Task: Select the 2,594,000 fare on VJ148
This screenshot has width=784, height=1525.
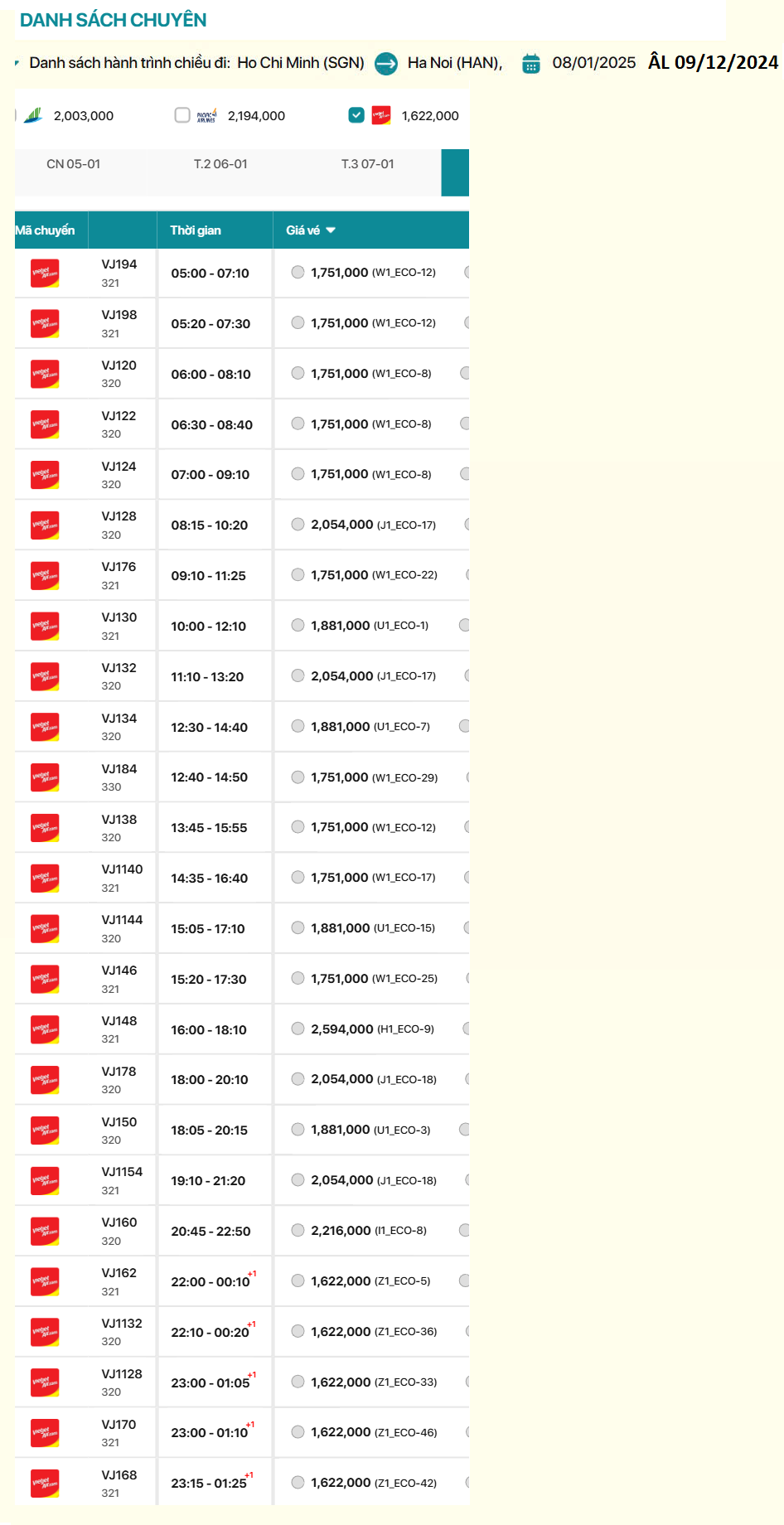Action: click(298, 1029)
